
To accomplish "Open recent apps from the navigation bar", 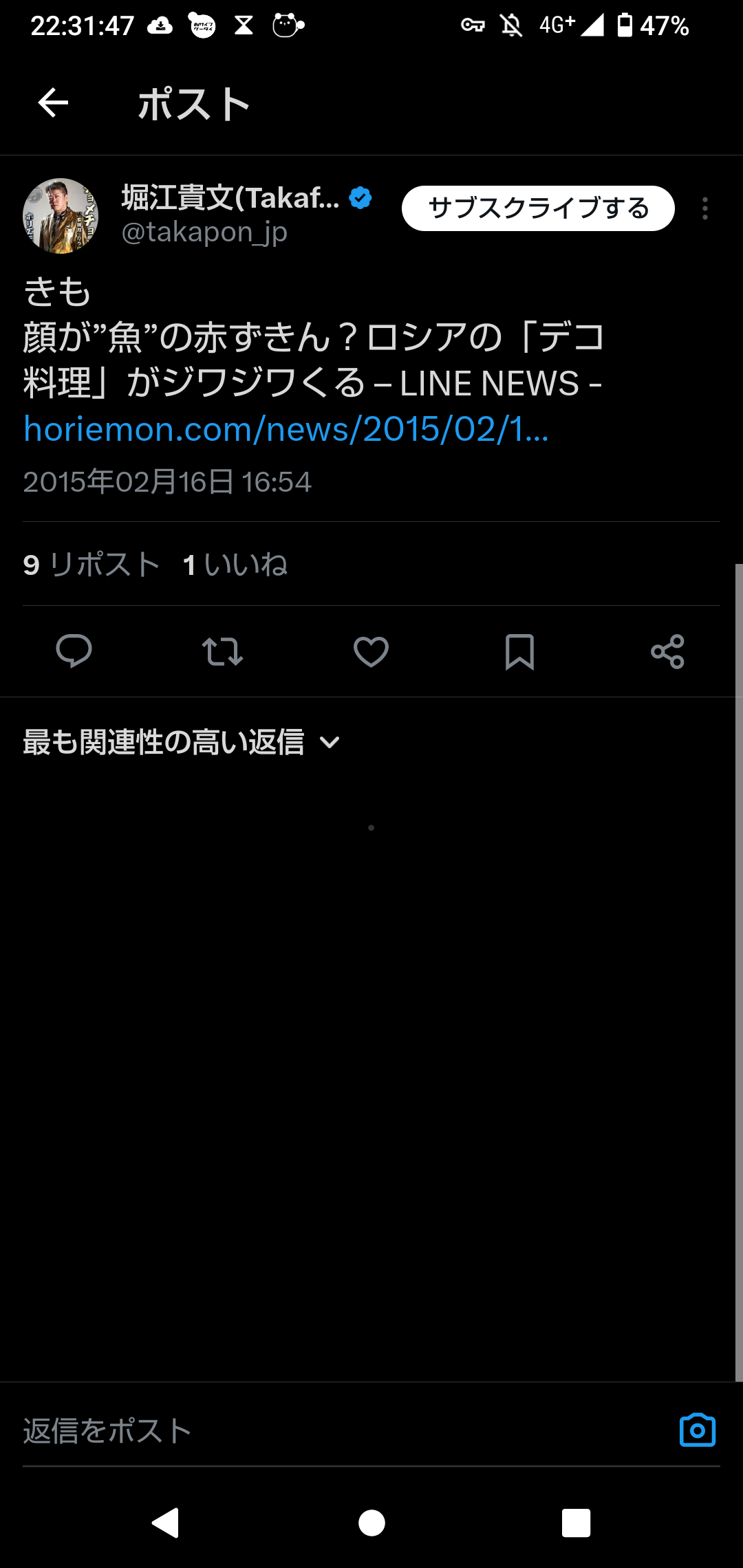I will (x=576, y=1523).
